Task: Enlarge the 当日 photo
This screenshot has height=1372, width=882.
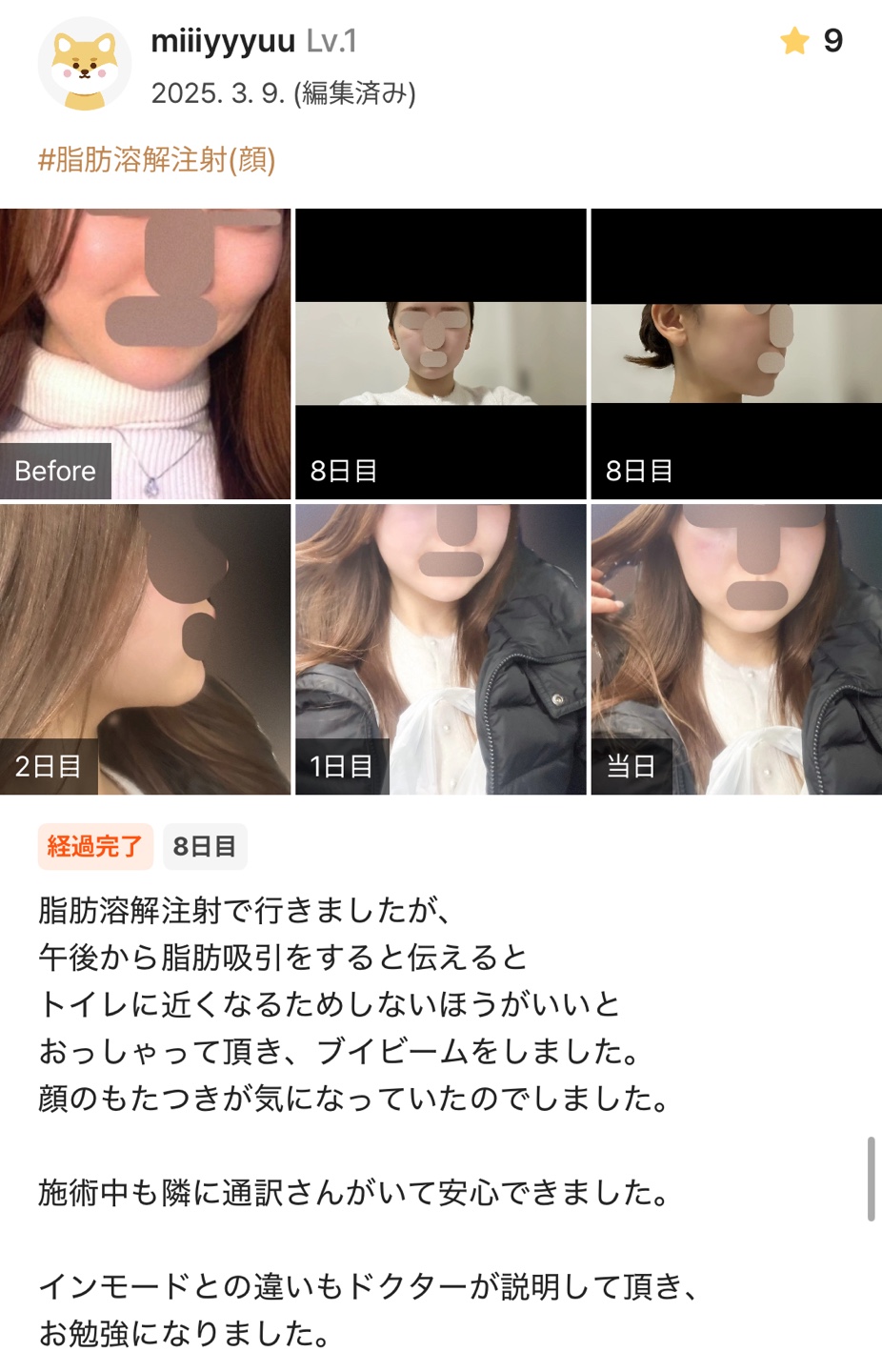Action: coord(735,649)
